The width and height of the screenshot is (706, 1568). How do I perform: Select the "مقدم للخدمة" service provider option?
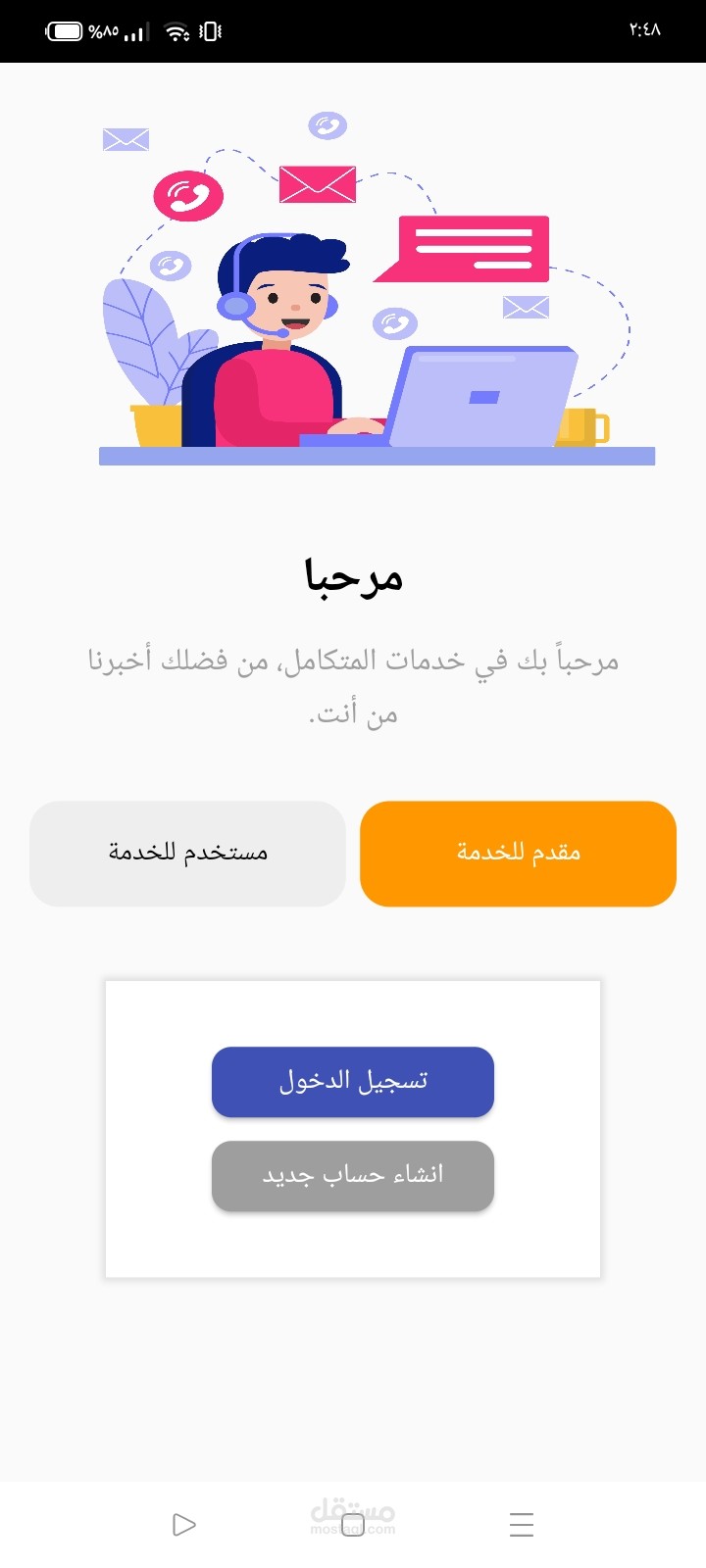[518, 853]
